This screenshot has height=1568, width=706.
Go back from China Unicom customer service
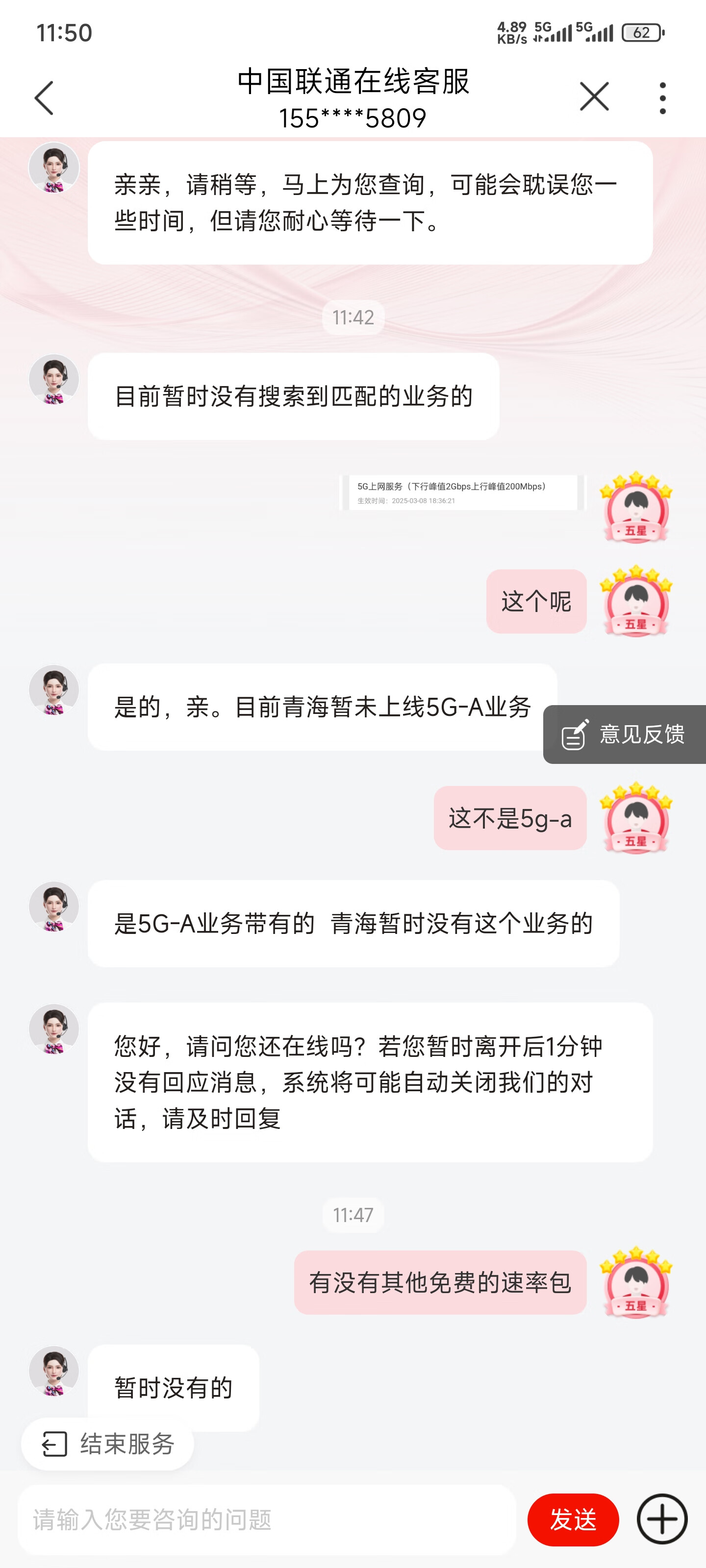click(x=44, y=98)
